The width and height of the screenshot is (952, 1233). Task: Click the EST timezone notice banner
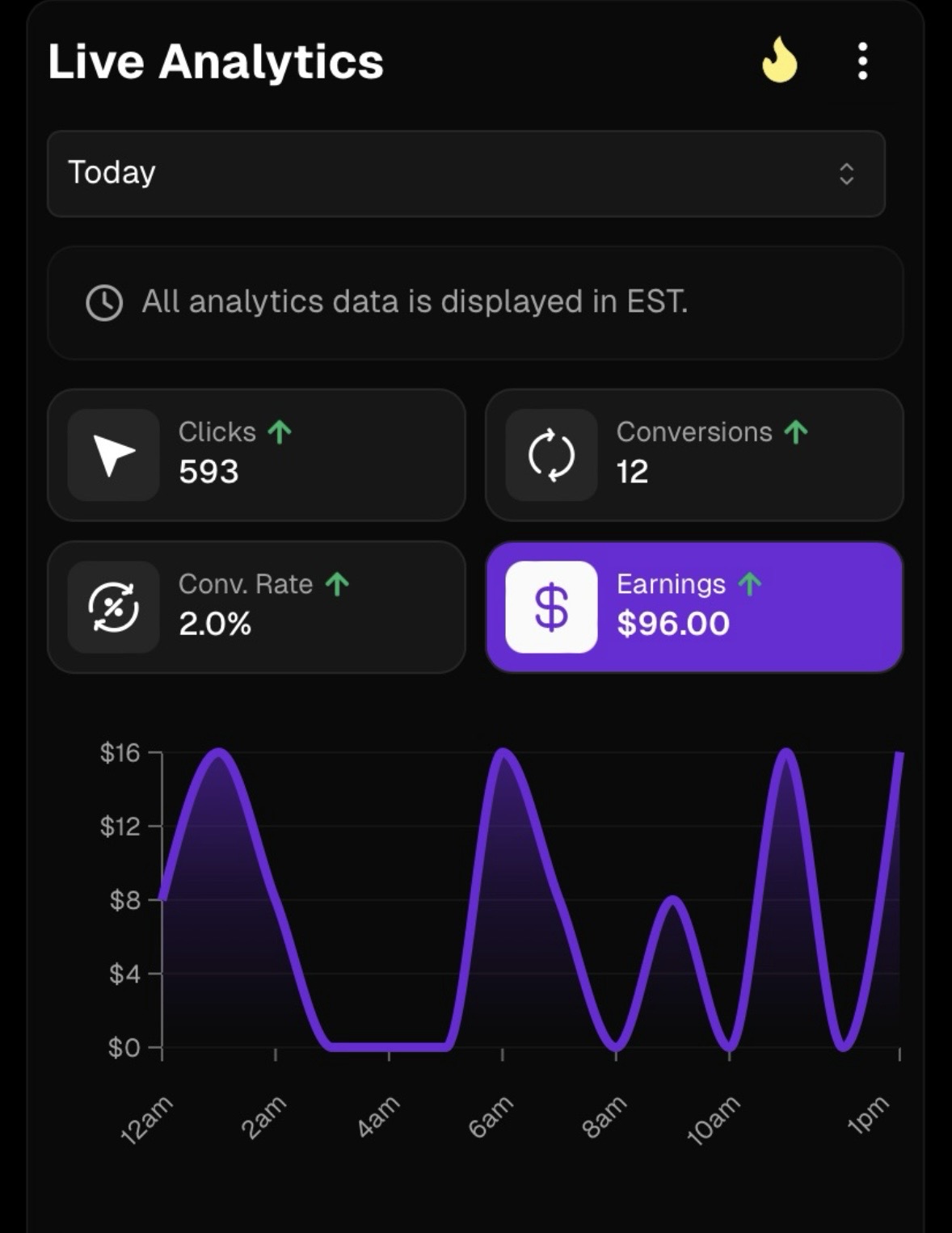tap(476, 303)
